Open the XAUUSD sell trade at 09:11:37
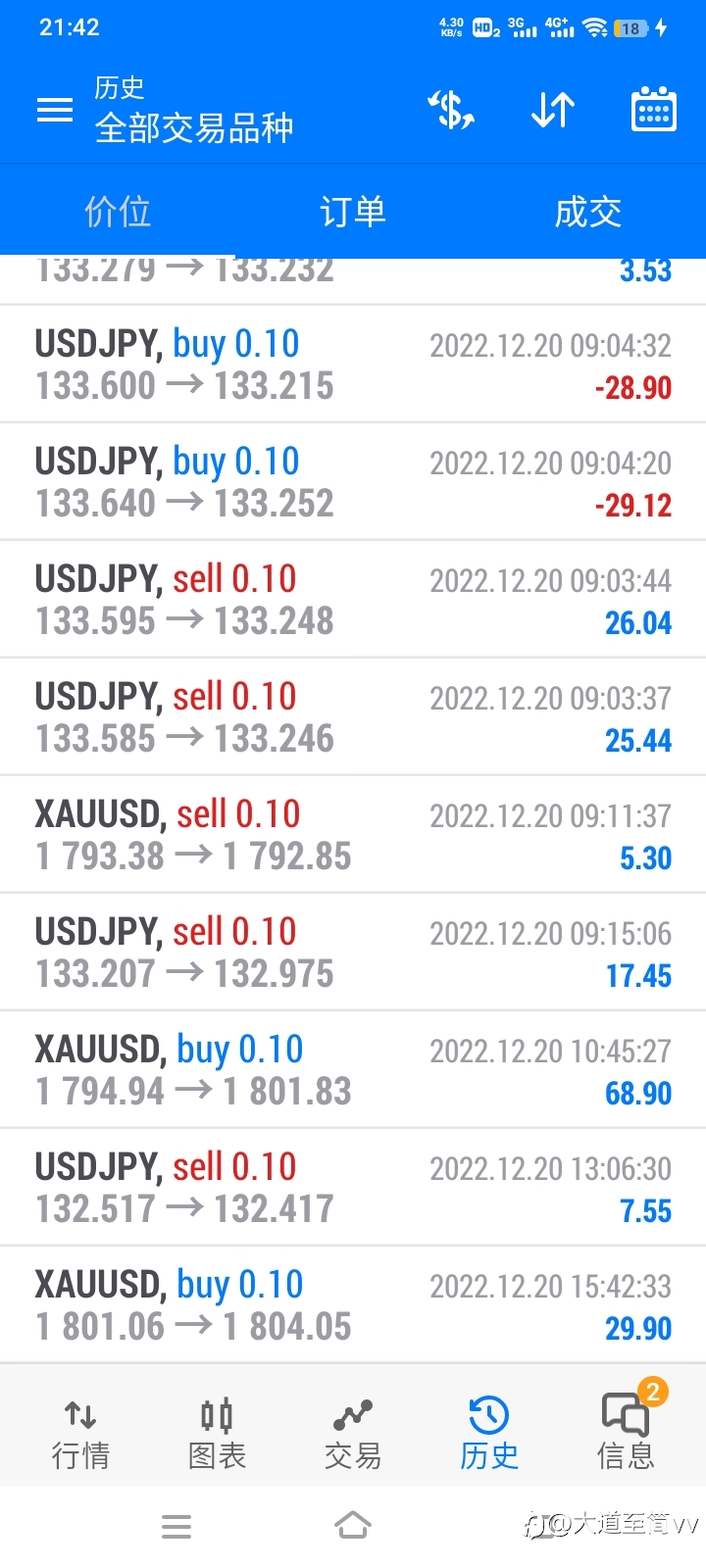The height and width of the screenshot is (1568, 706). coord(353,835)
